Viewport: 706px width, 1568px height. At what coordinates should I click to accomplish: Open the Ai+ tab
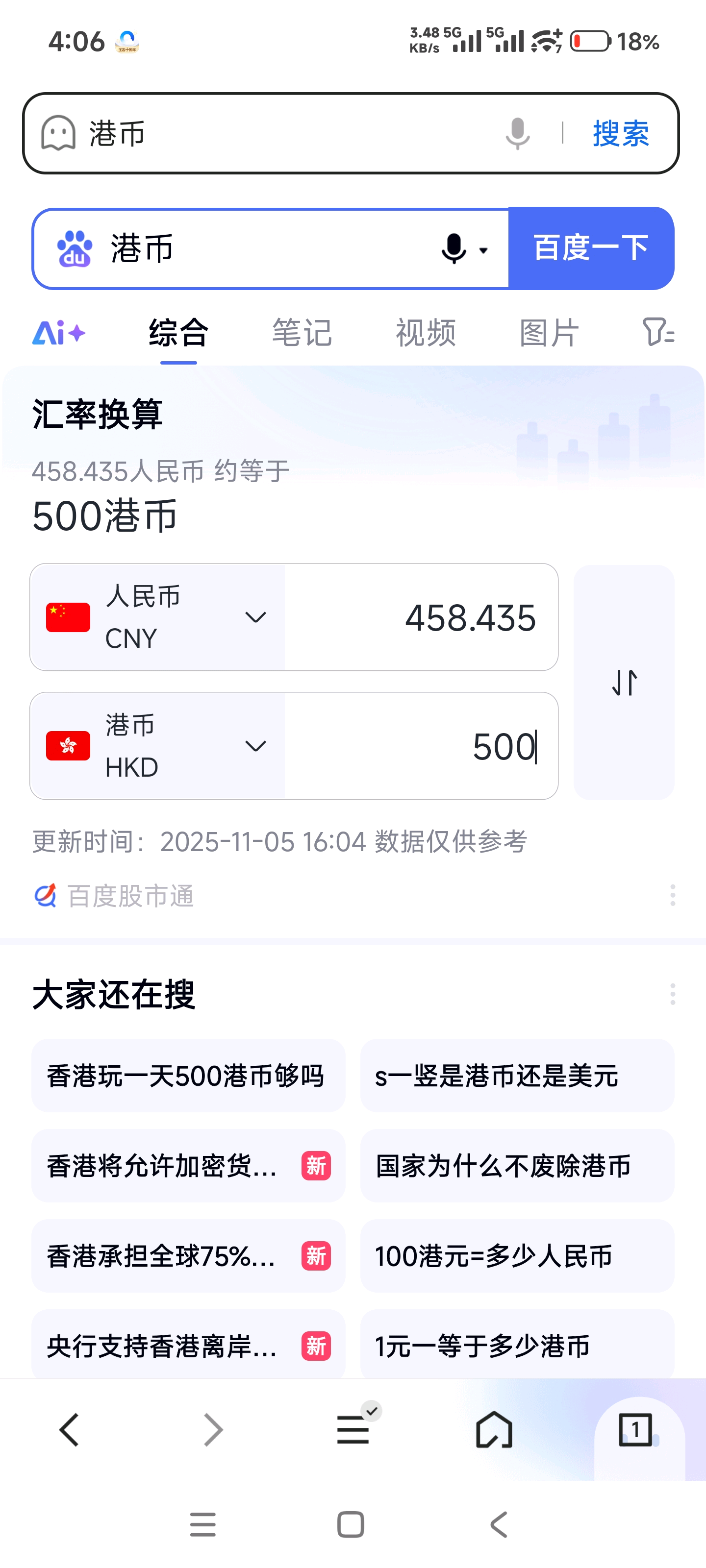click(x=58, y=334)
